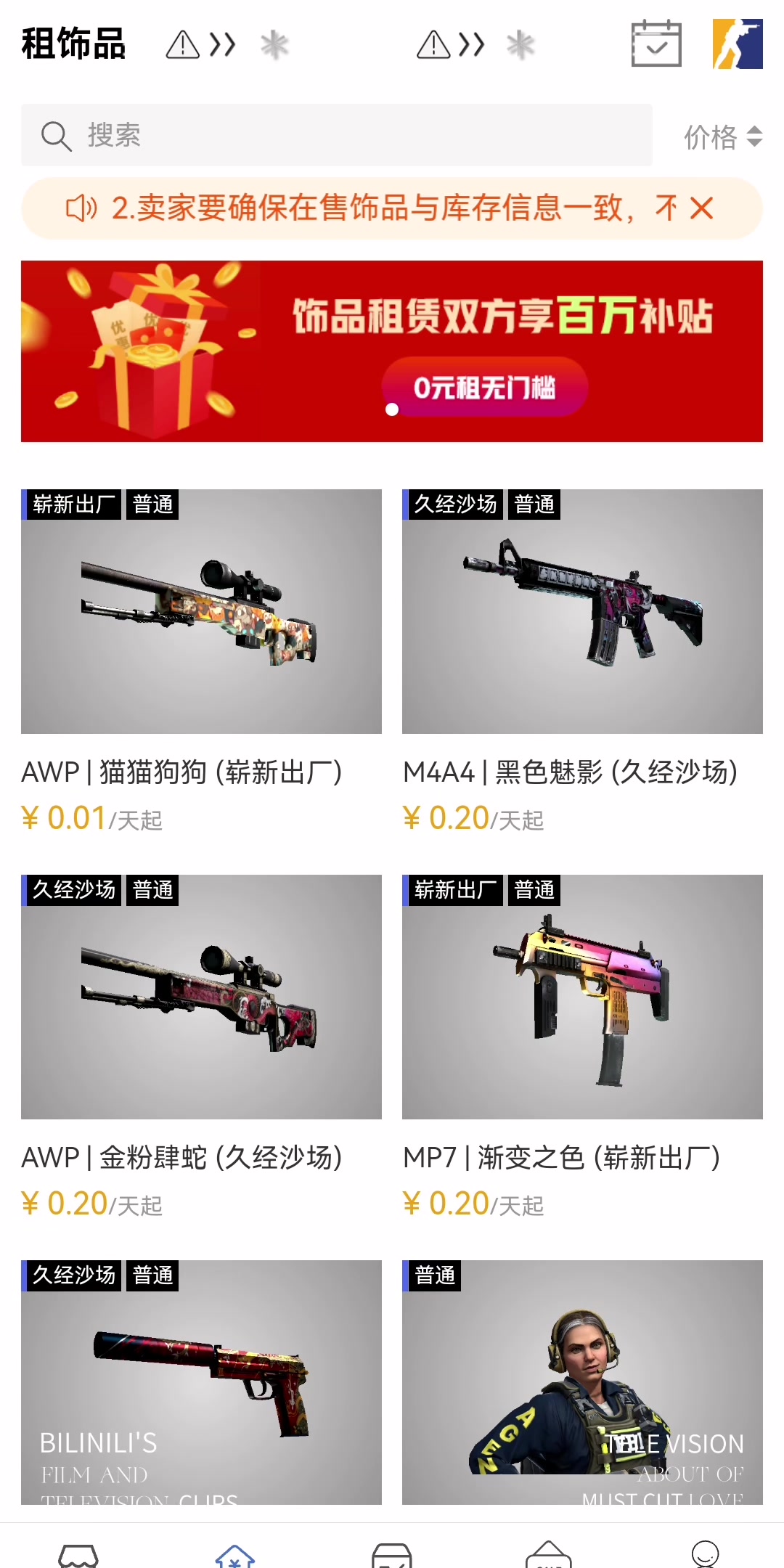784x1568 pixels.
Task: Tap the 搜索 search field
Action: click(336, 135)
